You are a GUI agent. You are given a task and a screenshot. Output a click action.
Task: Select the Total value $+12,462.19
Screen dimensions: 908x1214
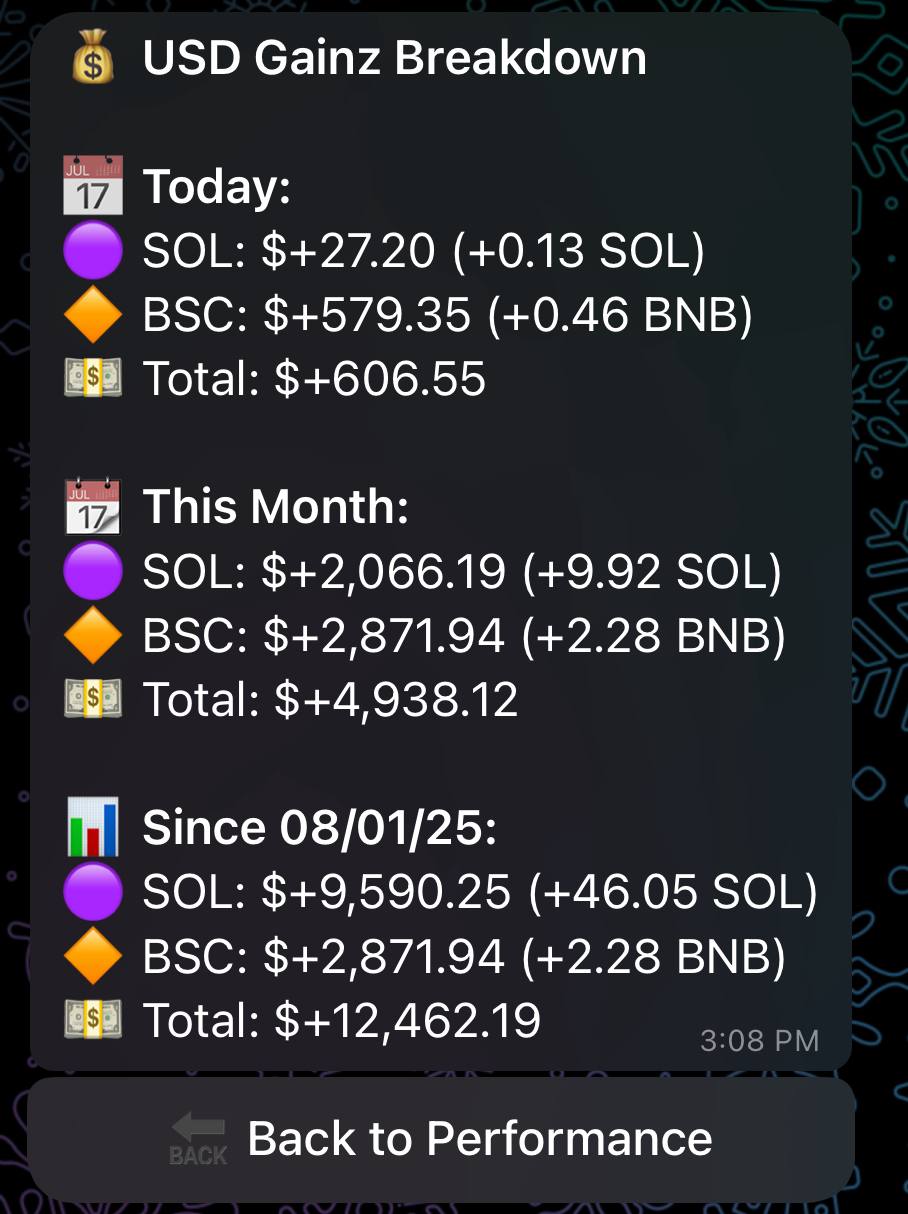point(408,1019)
